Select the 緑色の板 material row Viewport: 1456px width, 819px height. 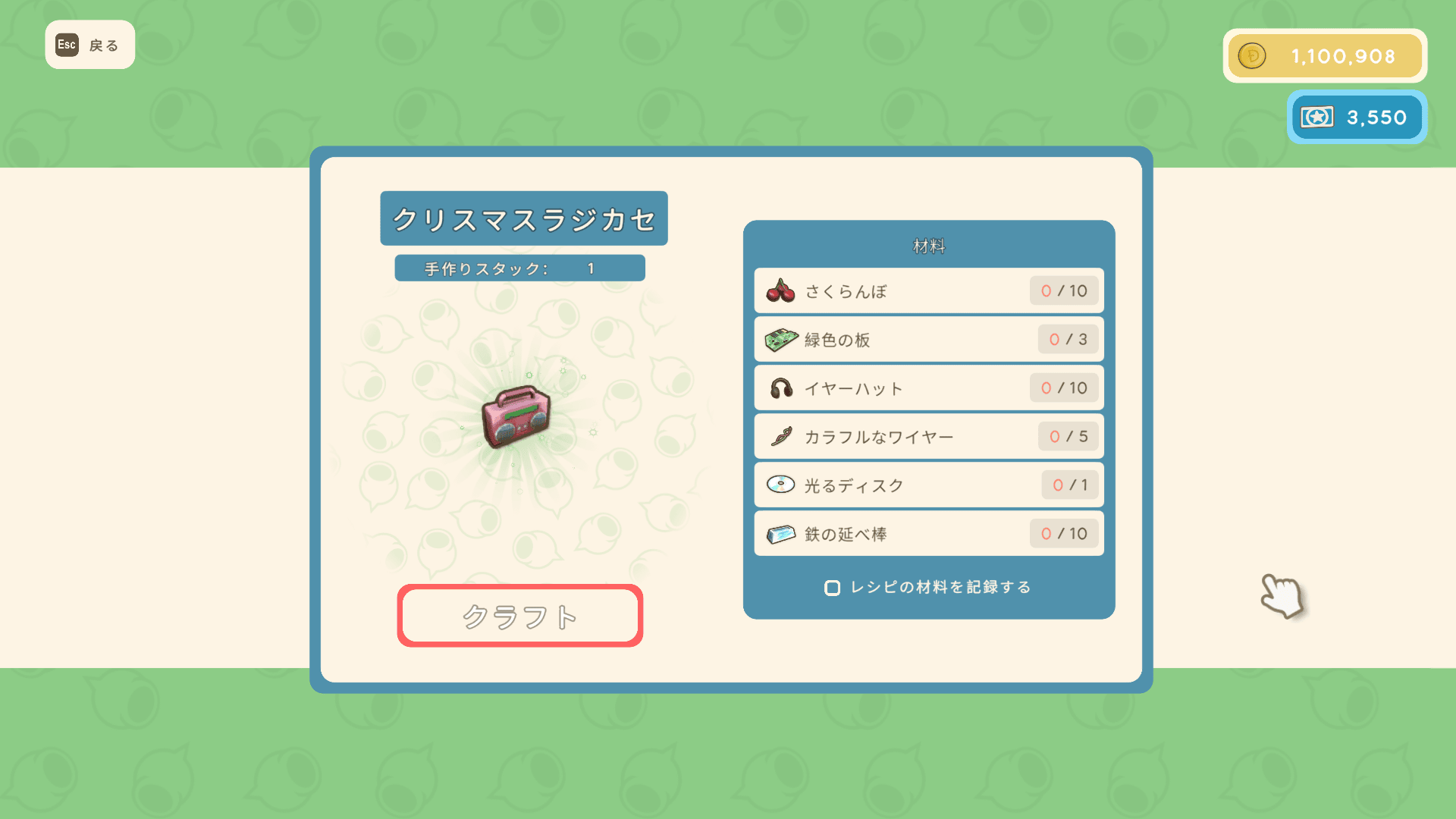pyautogui.click(x=928, y=340)
